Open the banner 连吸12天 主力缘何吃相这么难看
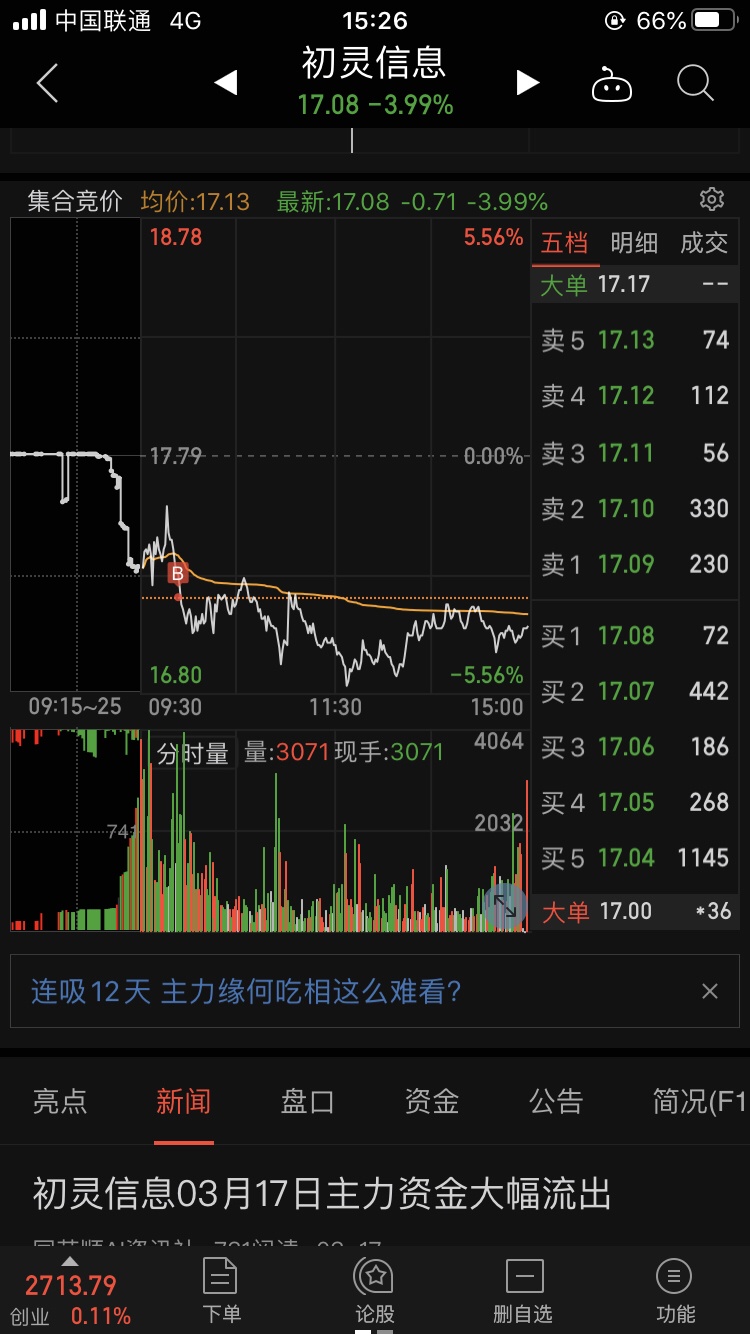Screen dimensions: 750x1334 click(246, 992)
